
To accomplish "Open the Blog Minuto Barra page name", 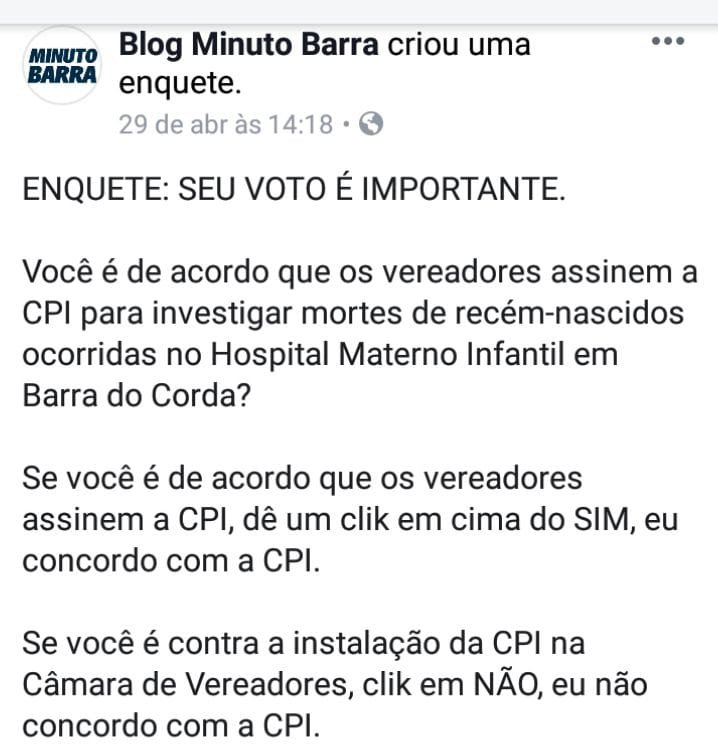I will [x=248, y=45].
